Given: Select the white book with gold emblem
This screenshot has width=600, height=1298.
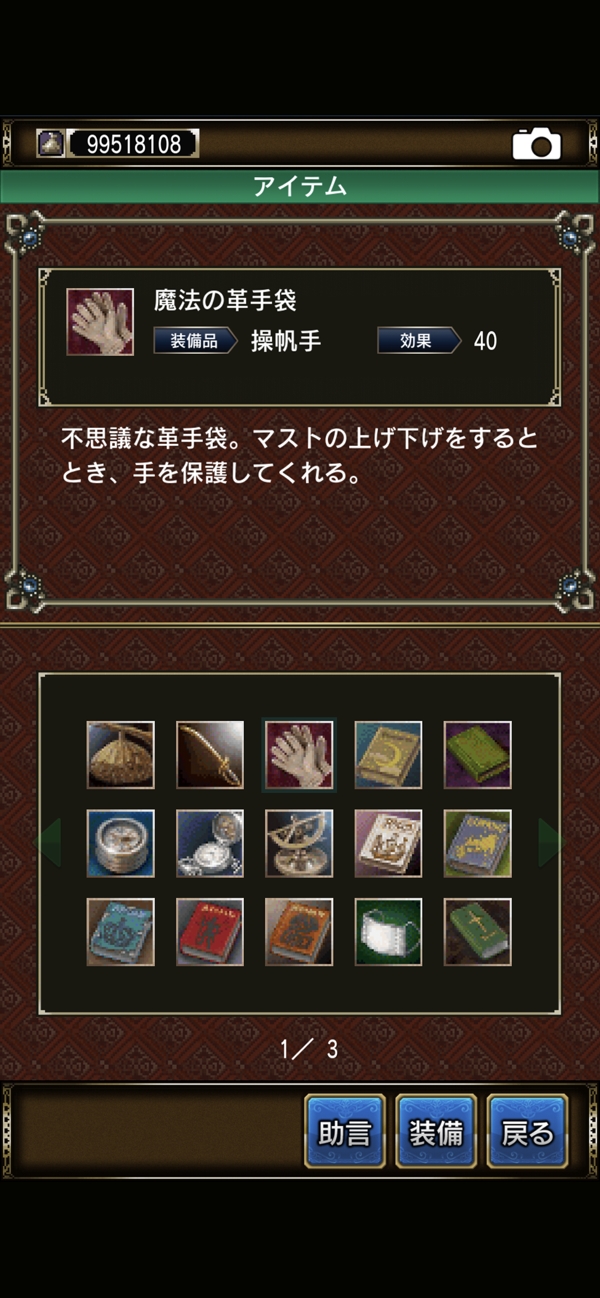Looking at the screenshot, I should (x=388, y=843).
